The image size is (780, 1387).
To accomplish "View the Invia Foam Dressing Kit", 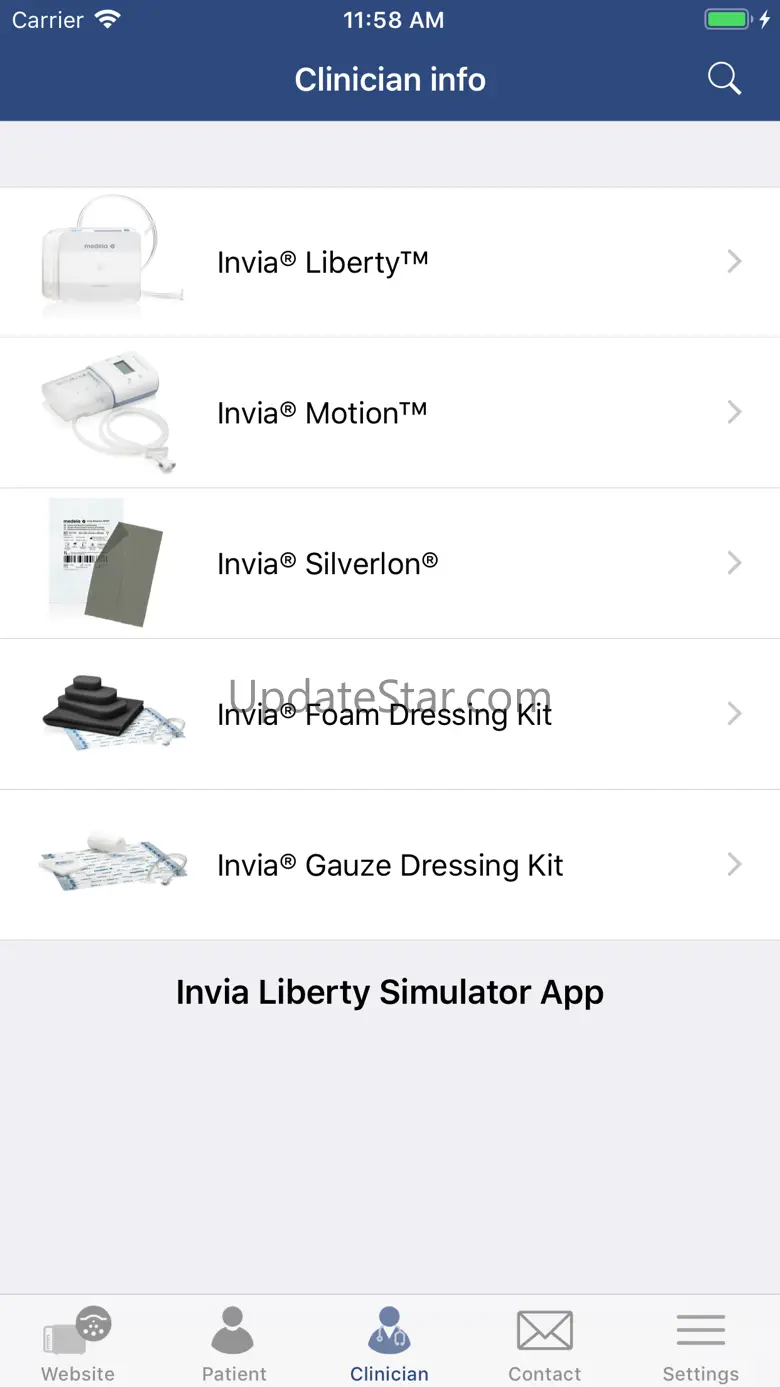I will coord(390,714).
